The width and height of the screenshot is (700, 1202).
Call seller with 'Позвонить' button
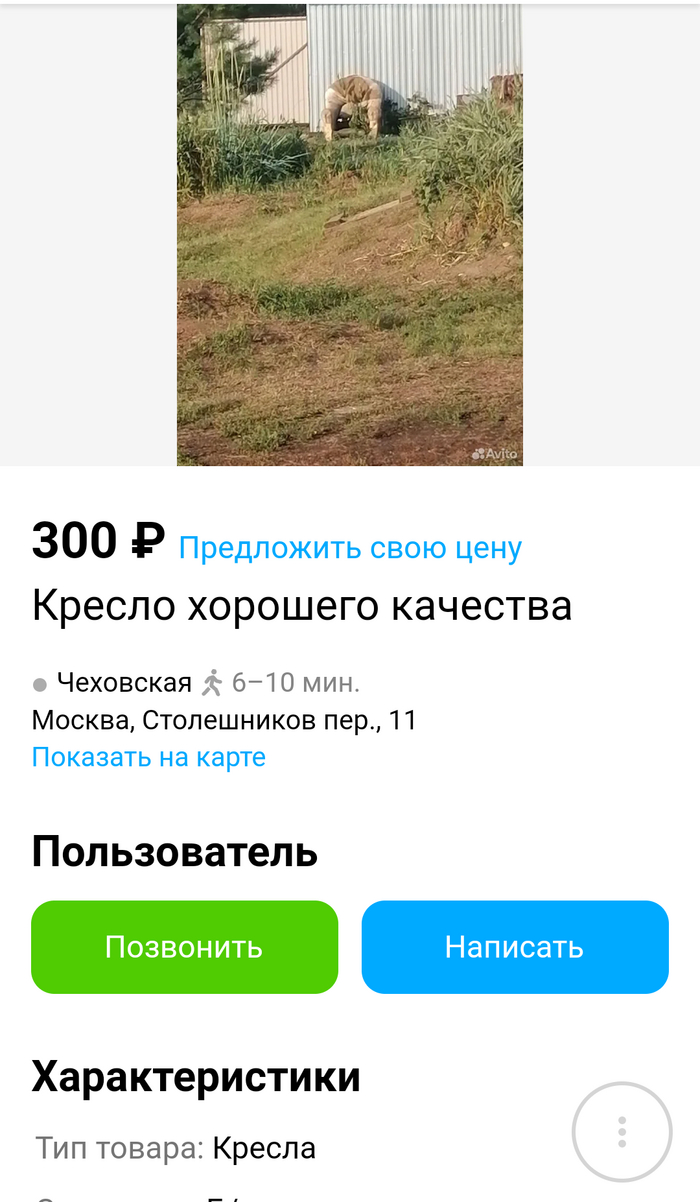[185, 947]
